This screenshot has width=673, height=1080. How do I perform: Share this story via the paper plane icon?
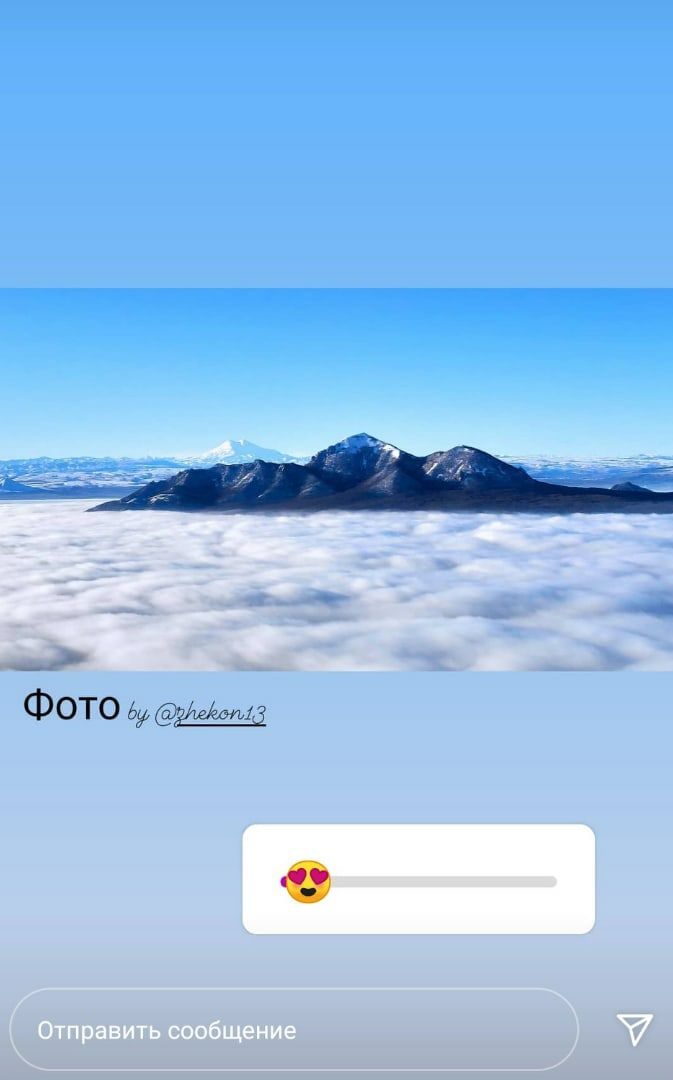click(x=634, y=1029)
